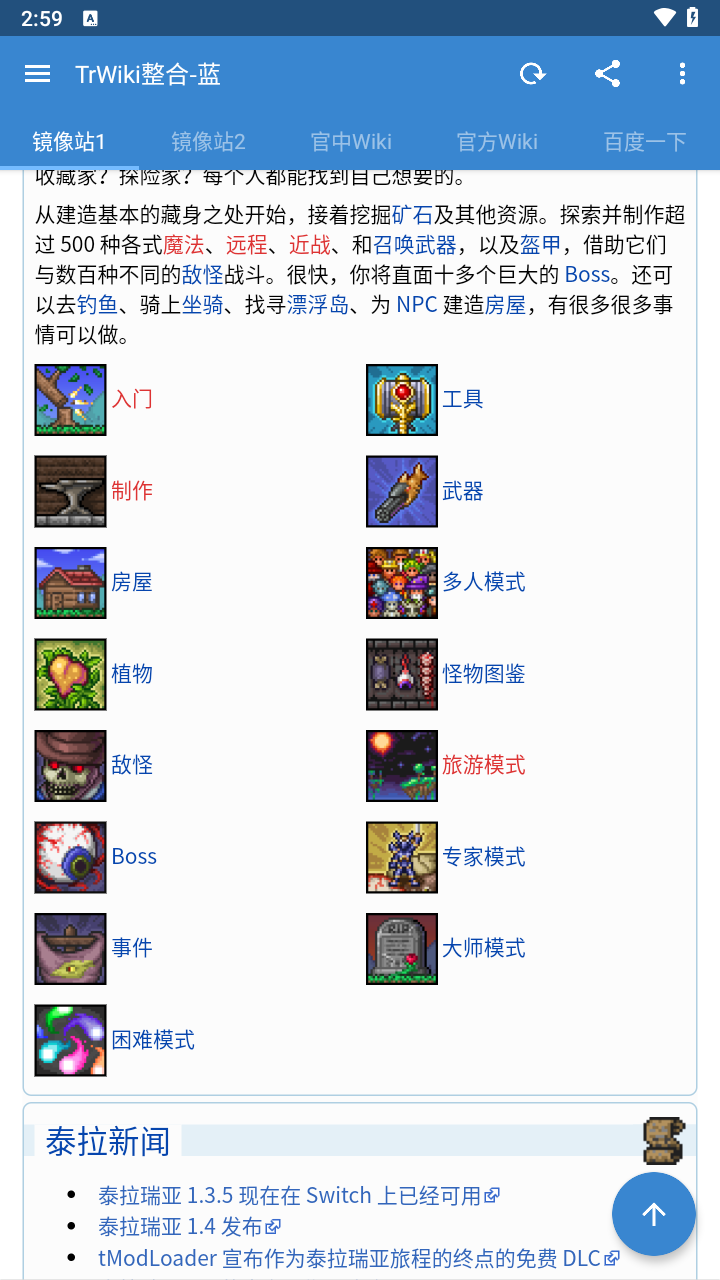
Task: Go to the 房屋 housing page
Action: [x=132, y=582]
